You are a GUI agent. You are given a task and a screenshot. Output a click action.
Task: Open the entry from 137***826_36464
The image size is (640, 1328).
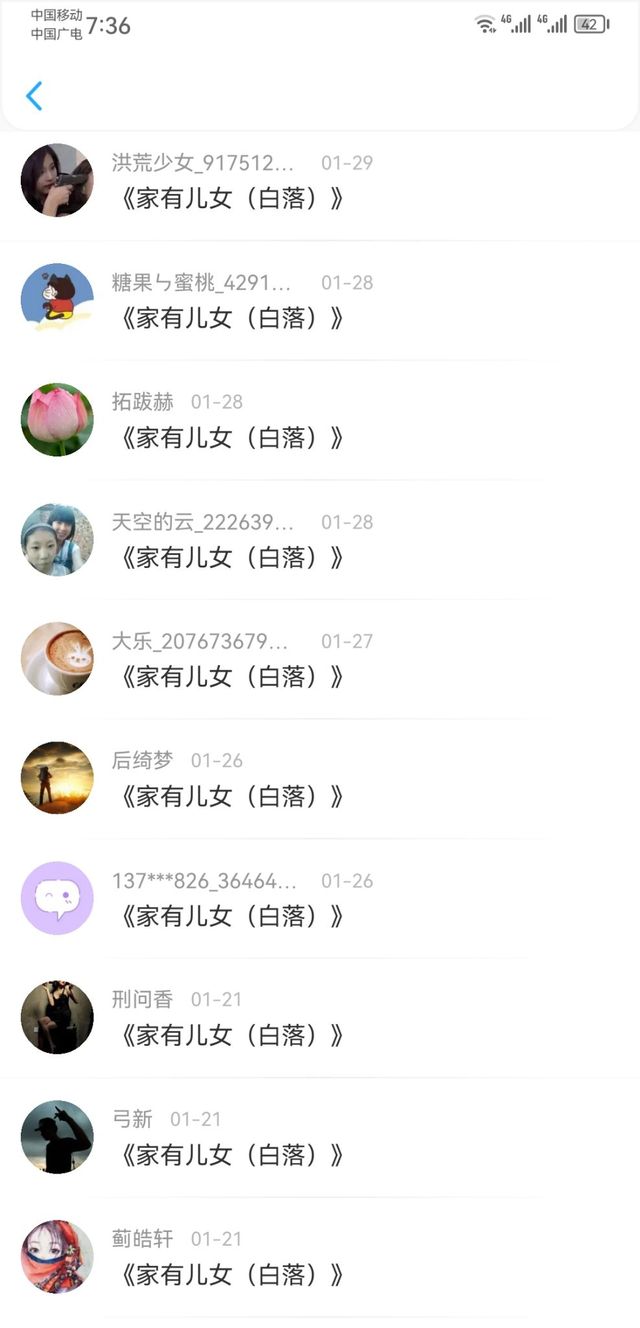point(232,915)
